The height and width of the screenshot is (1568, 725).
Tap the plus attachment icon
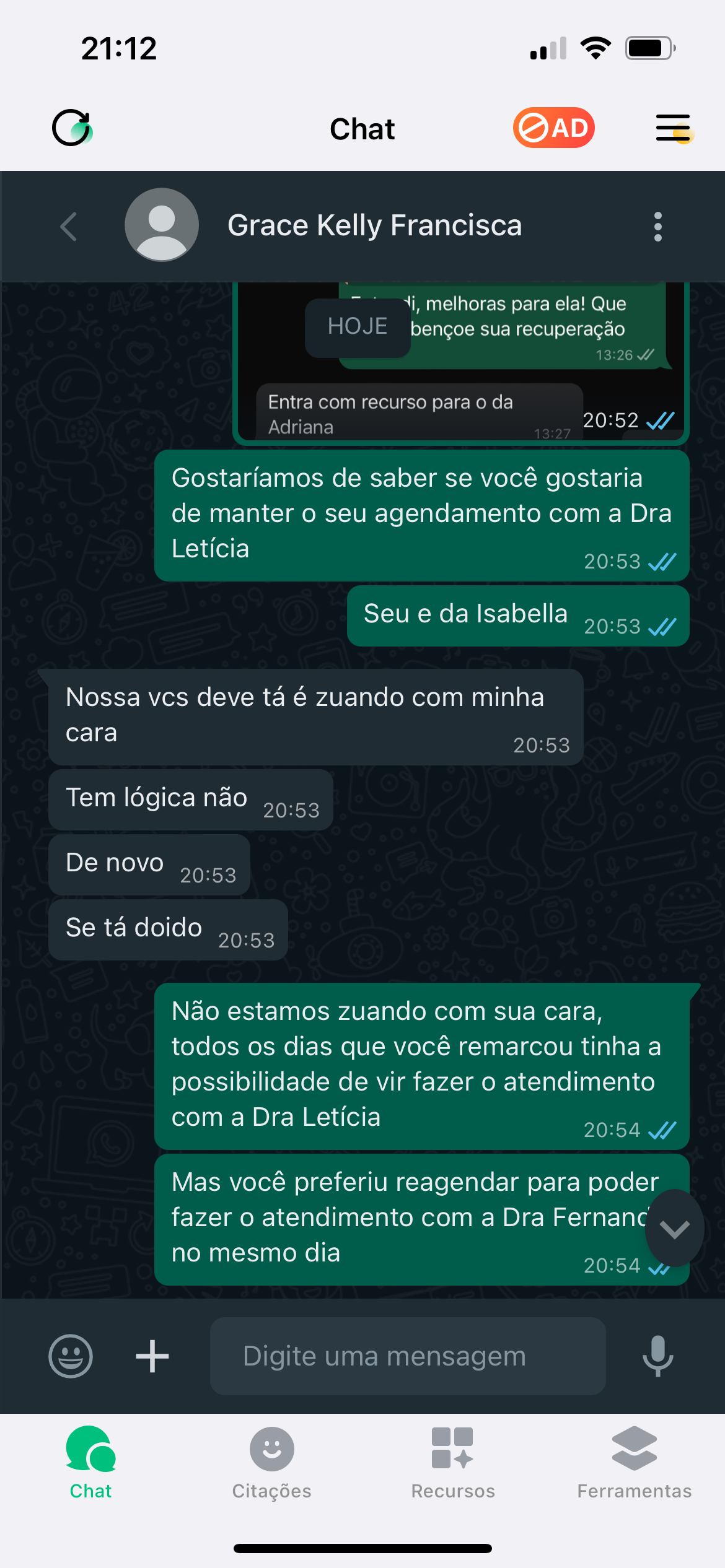click(152, 1356)
